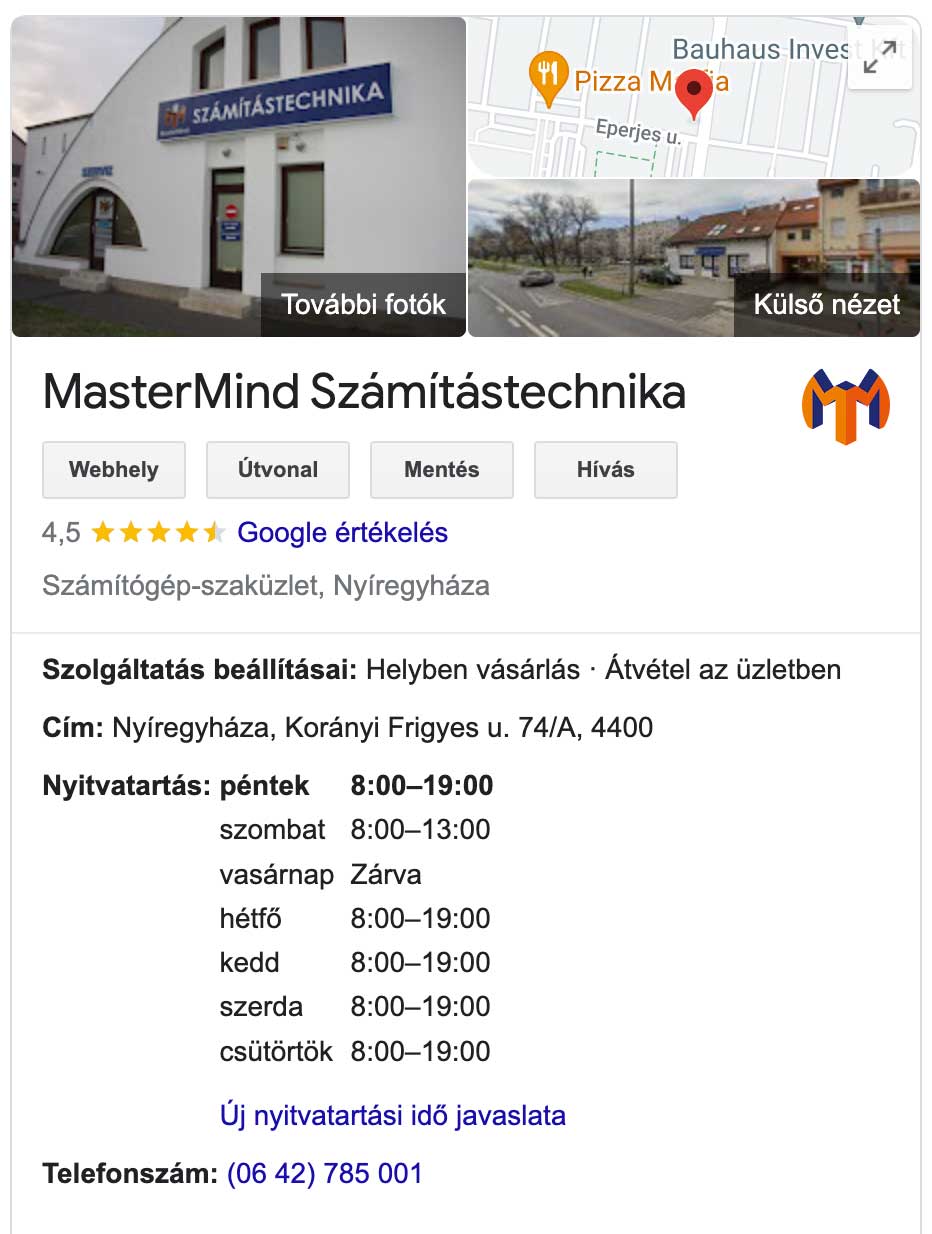Get directions with Útvonal
Viewport: 932px width, 1234px height.
278,470
